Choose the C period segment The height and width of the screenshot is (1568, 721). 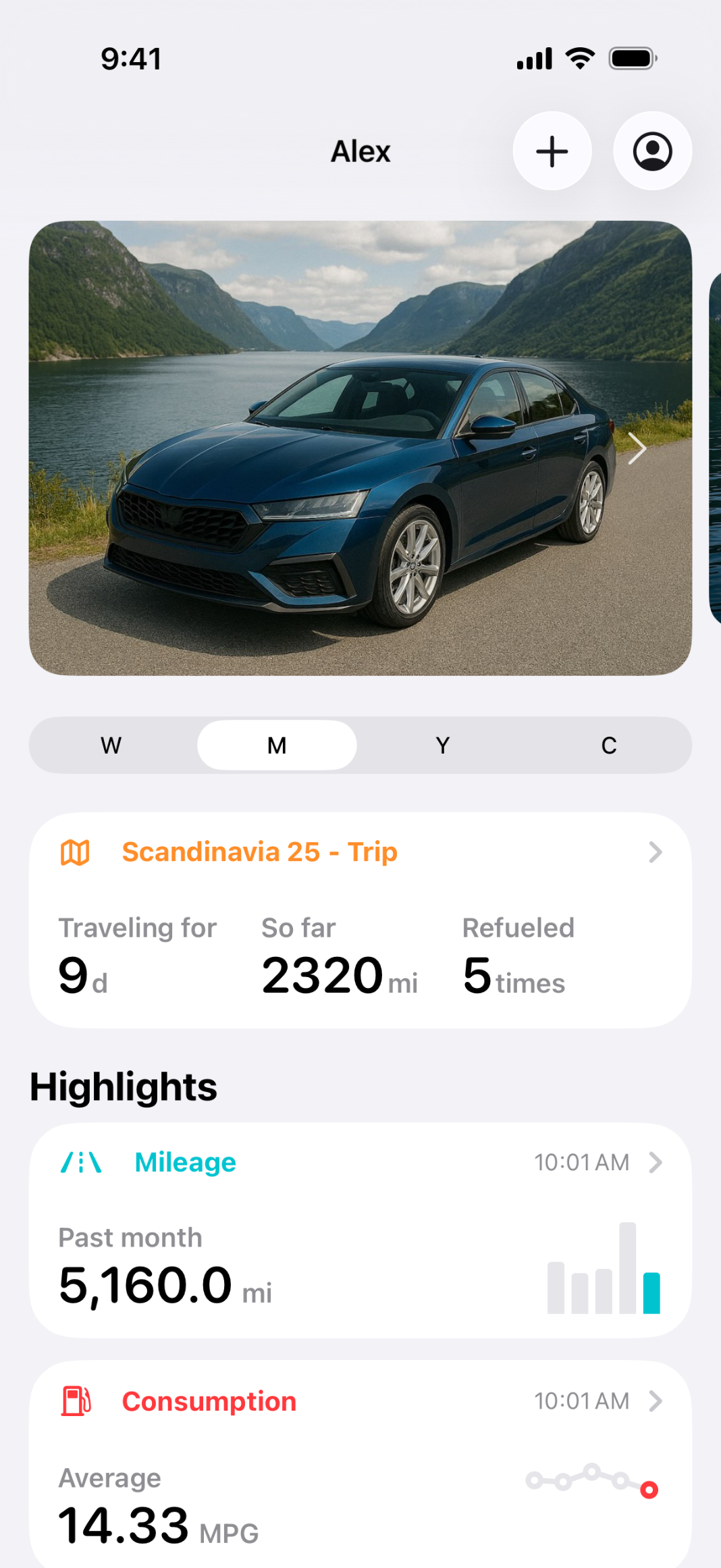[609, 746]
